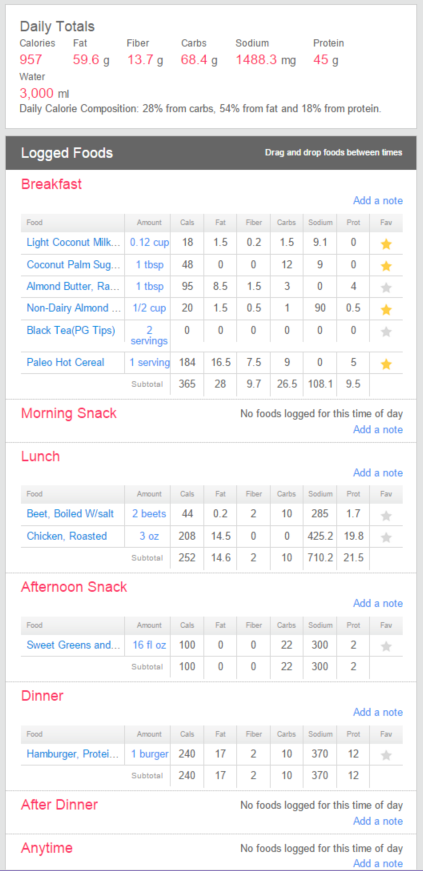Image resolution: width=423 pixels, height=871 pixels.
Task: Open Paleo Hot Cereal details
Action: [66, 362]
